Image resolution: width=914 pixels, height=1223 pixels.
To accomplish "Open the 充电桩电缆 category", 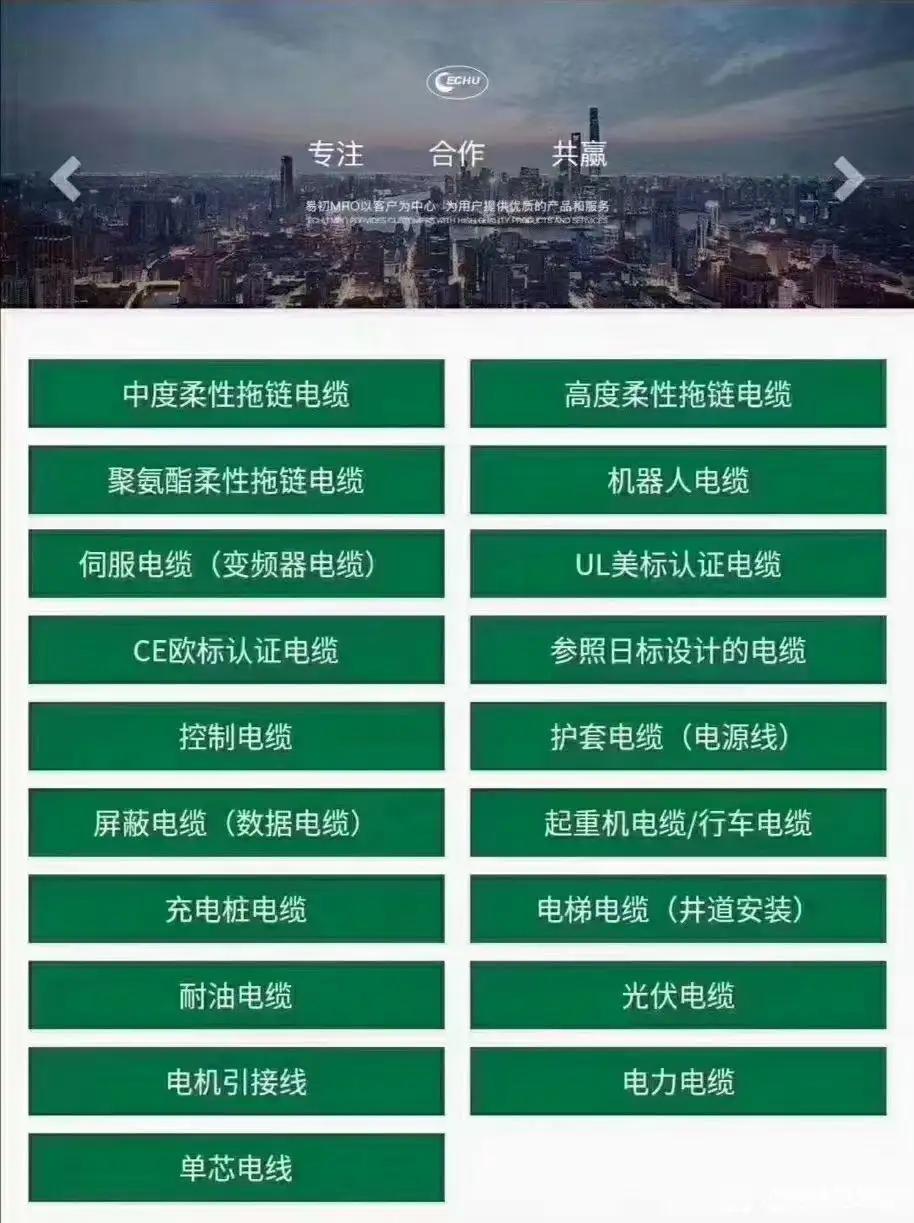I will coord(236,909).
